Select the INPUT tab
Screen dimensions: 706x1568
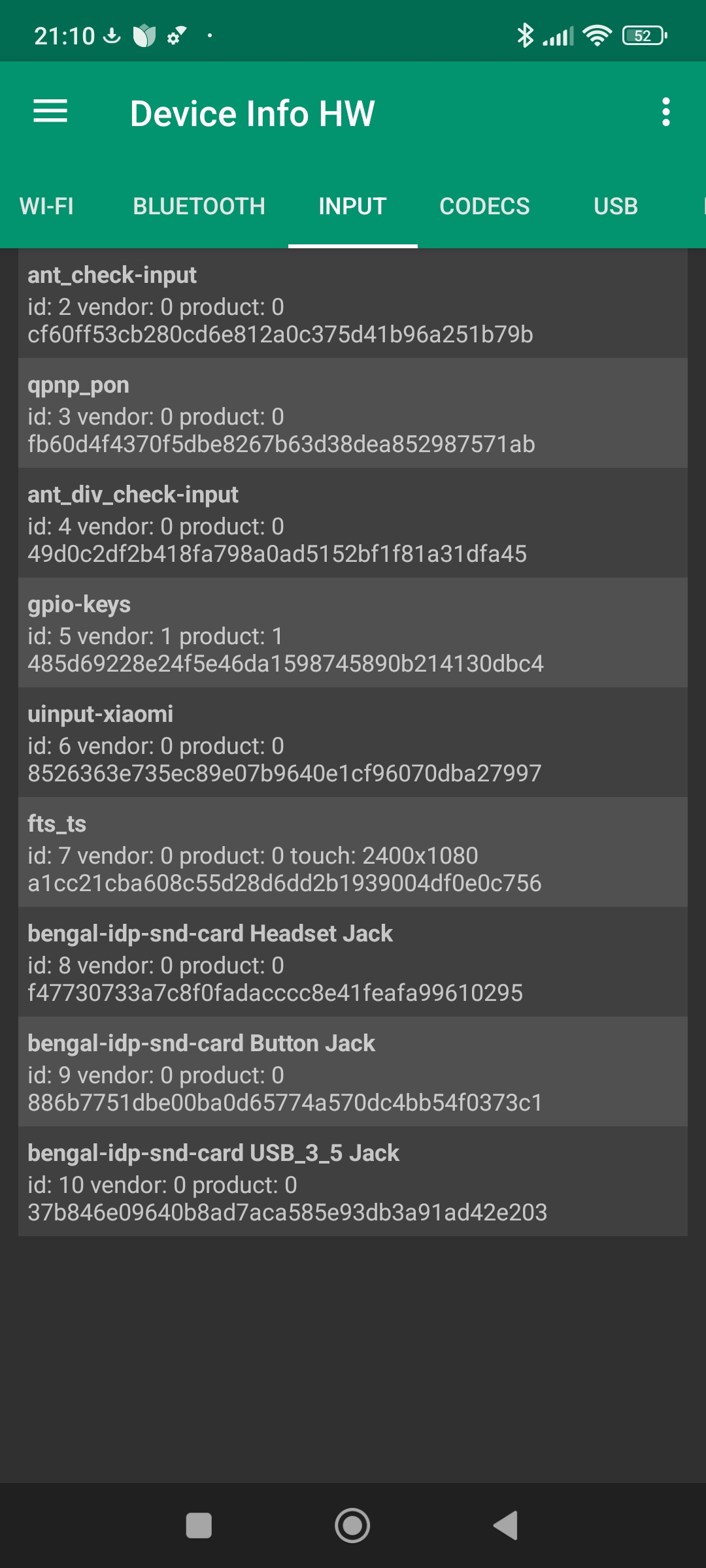(352, 206)
